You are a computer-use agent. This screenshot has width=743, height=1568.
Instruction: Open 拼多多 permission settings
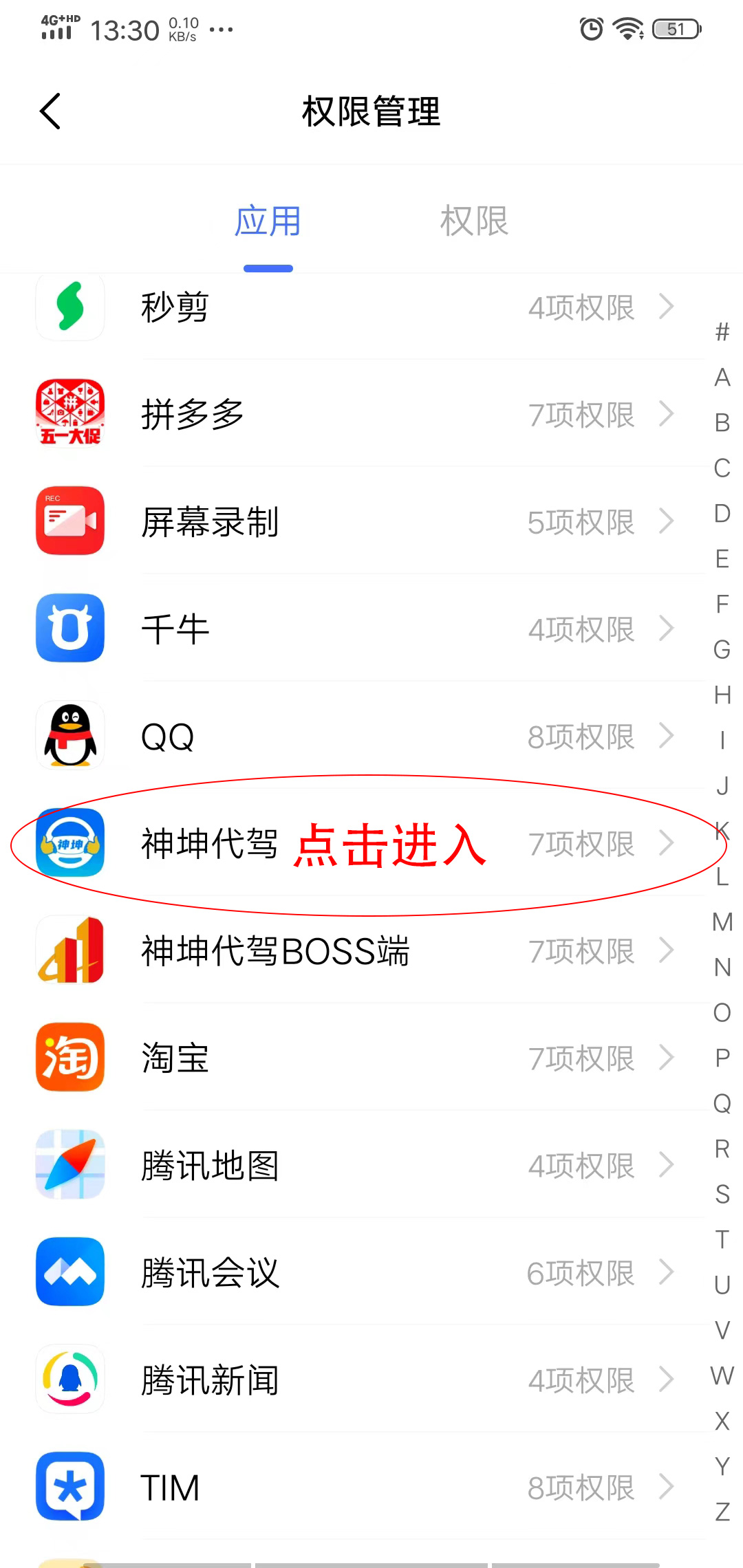coord(371,415)
